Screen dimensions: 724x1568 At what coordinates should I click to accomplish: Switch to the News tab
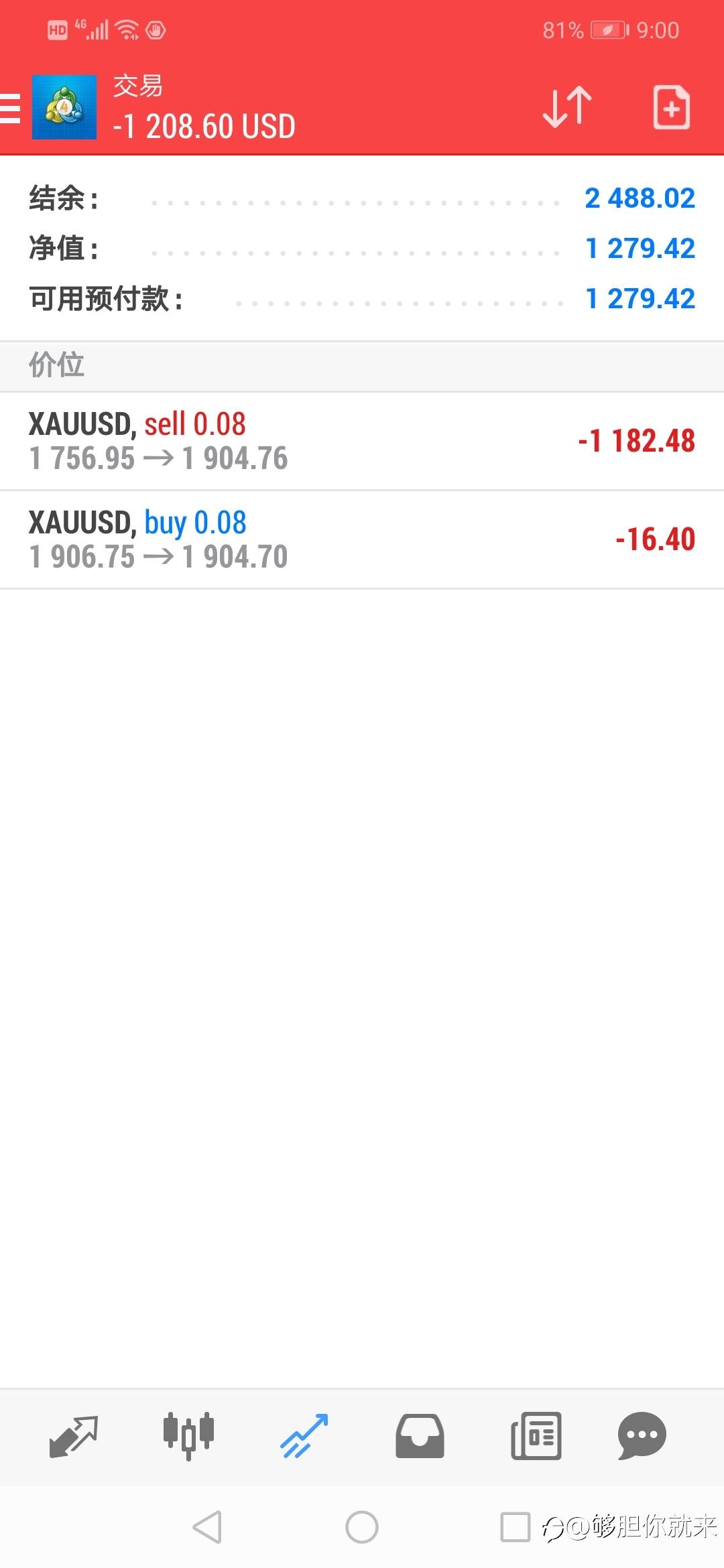point(536,1436)
